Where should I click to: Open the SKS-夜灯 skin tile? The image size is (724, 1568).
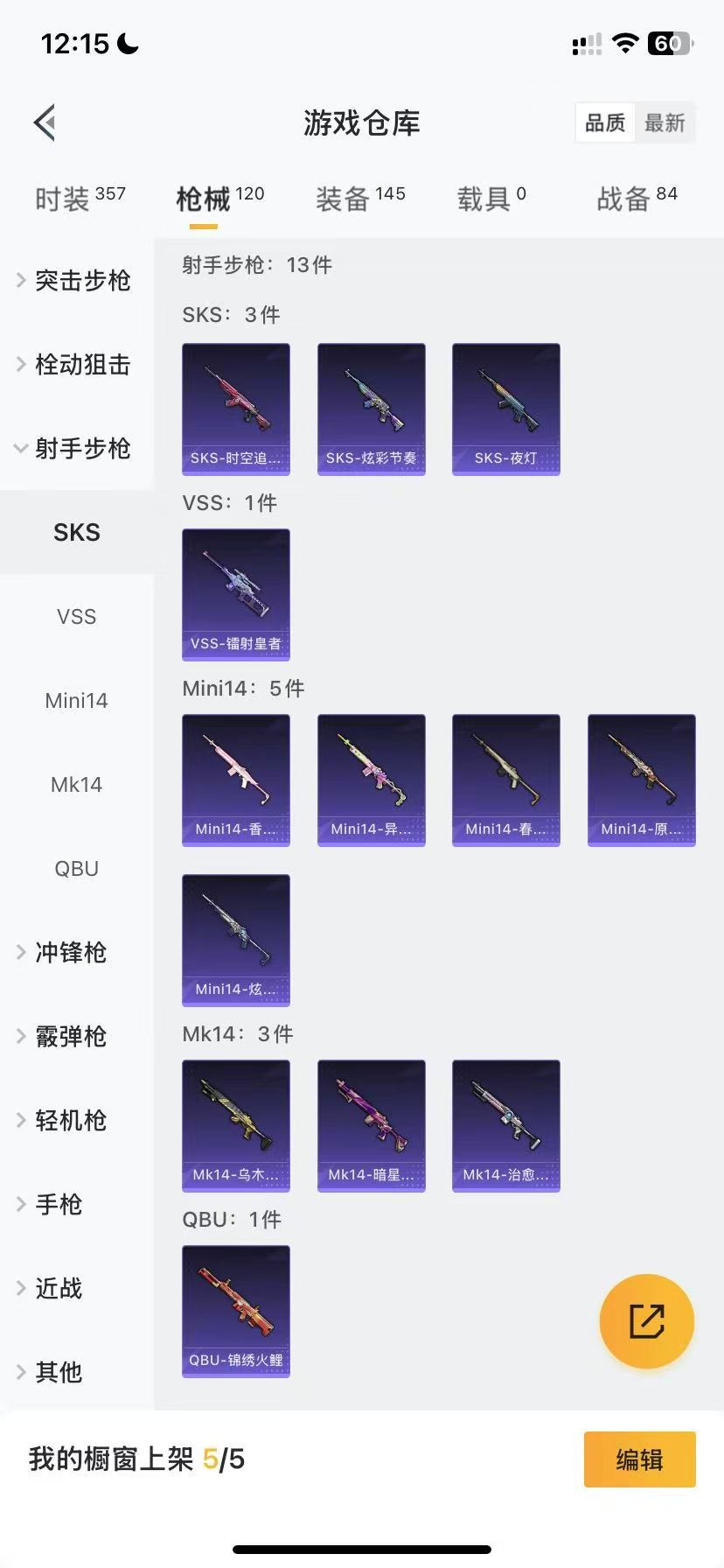(505, 409)
